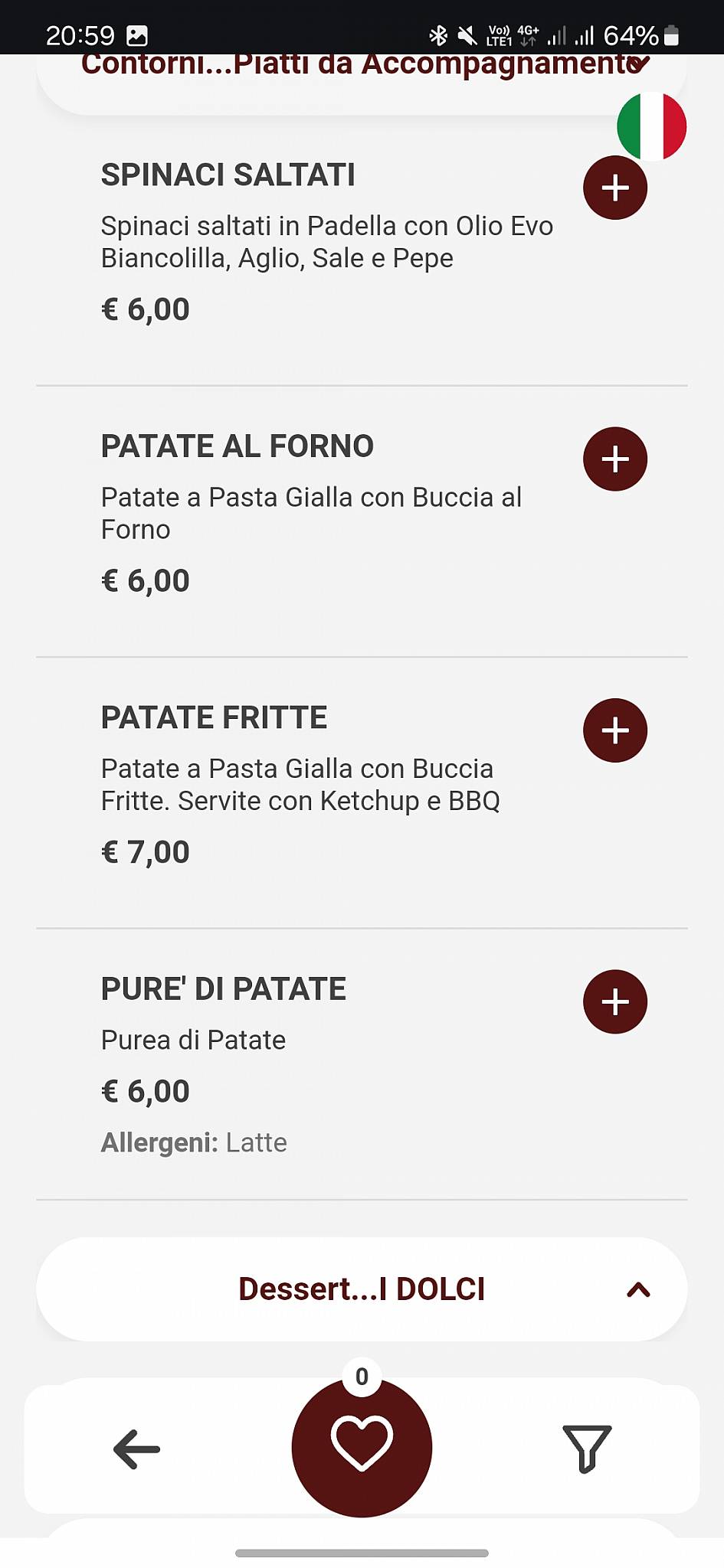Select the Italian flag language icon
The height and width of the screenshot is (1568, 724).
[x=652, y=126]
